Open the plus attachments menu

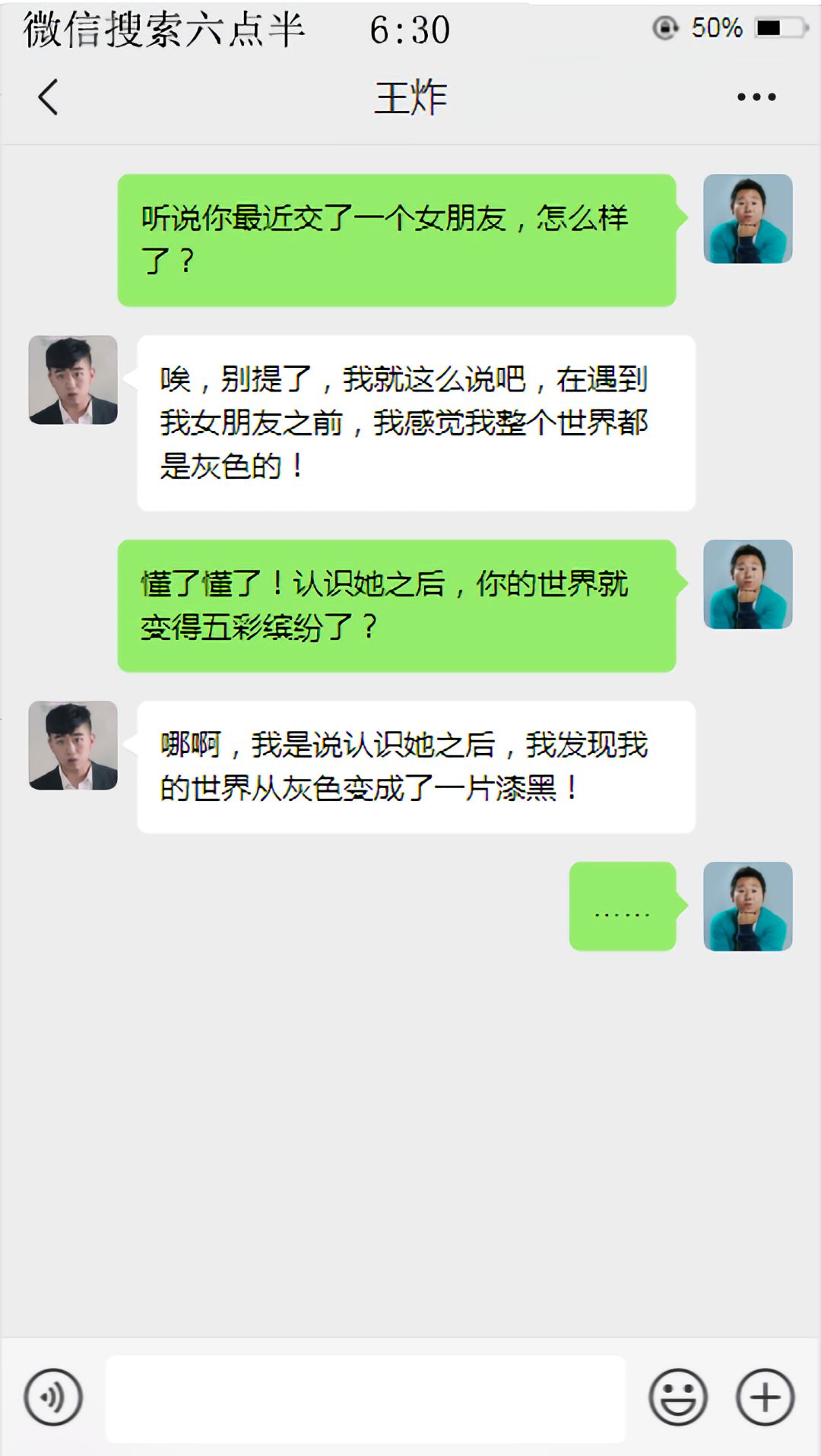pos(766,1397)
